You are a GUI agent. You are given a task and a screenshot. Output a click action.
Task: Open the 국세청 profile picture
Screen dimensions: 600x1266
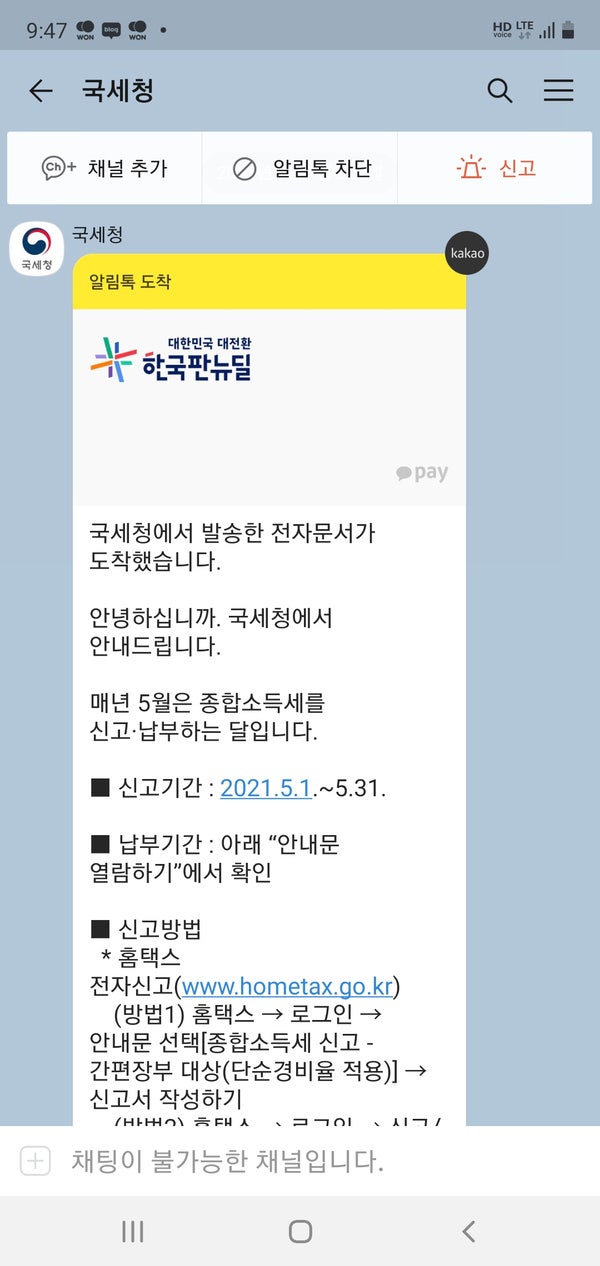tap(37, 250)
